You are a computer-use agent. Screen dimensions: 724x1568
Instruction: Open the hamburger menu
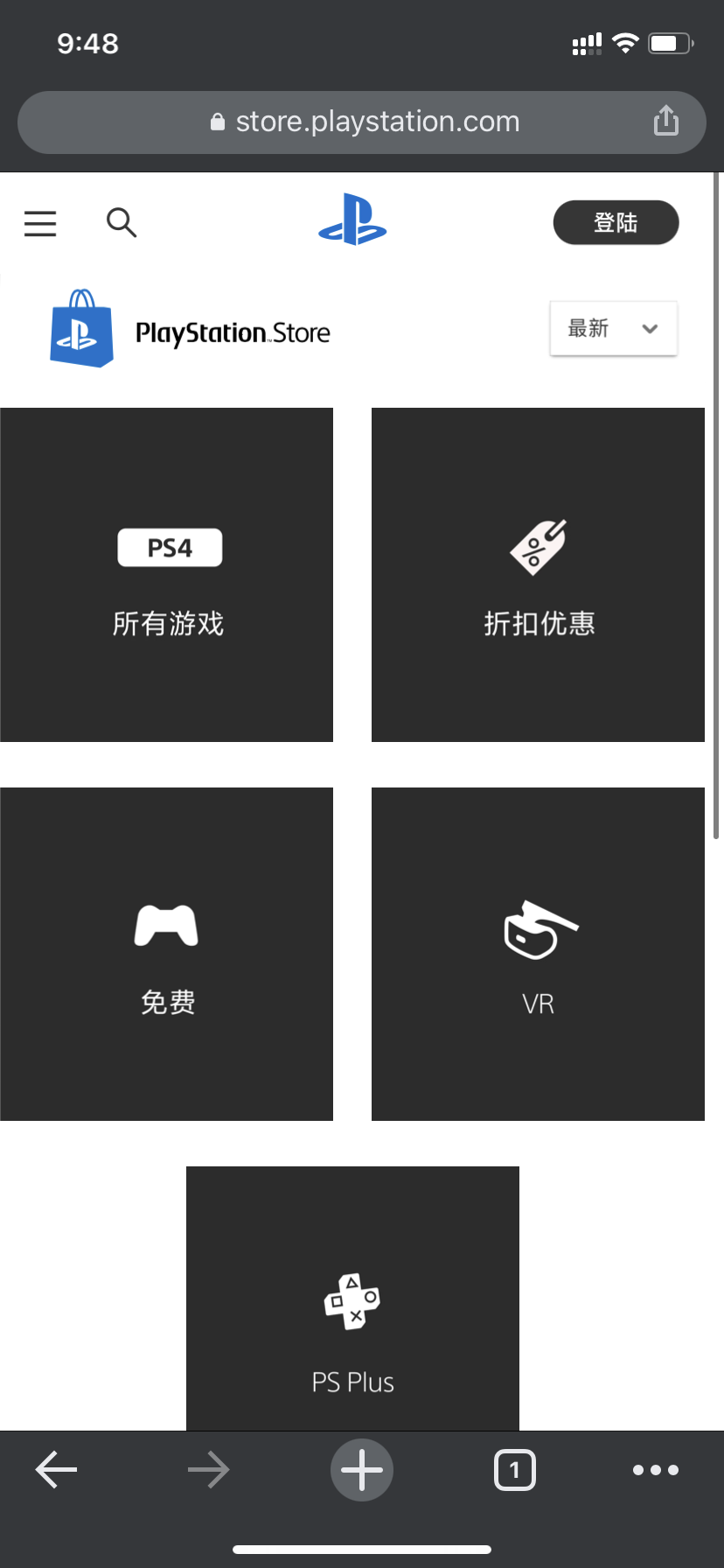coord(40,223)
